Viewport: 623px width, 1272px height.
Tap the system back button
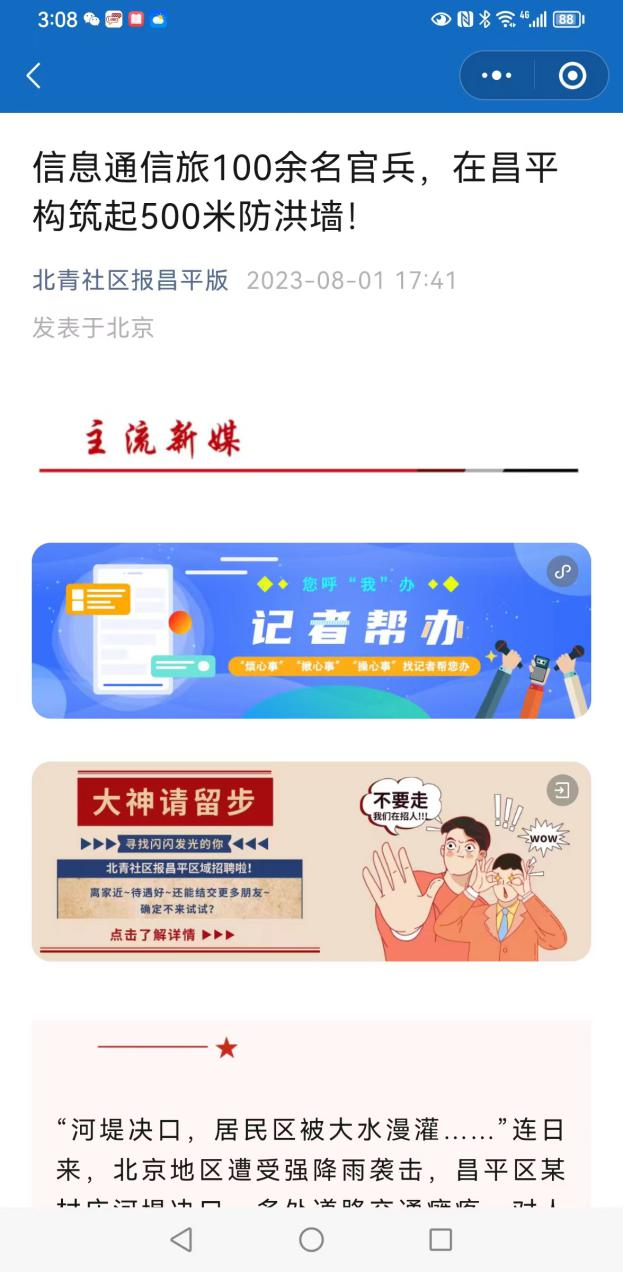(181, 1240)
